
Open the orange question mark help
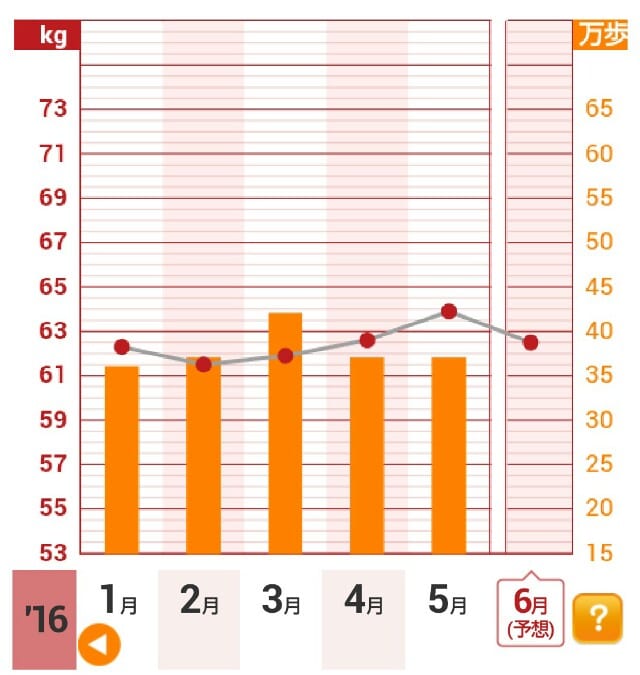point(597,618)
